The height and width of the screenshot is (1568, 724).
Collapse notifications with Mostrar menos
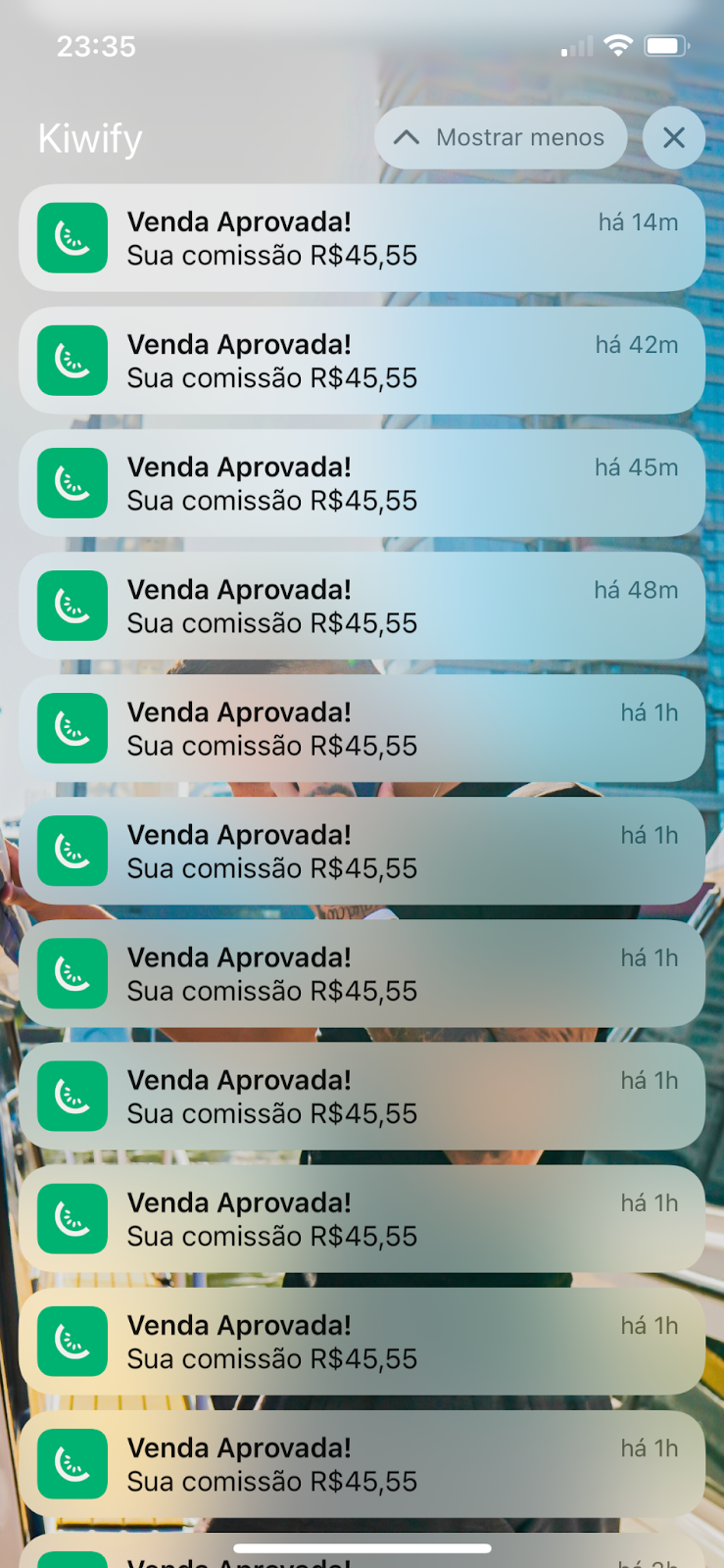(x=501, y=138)
